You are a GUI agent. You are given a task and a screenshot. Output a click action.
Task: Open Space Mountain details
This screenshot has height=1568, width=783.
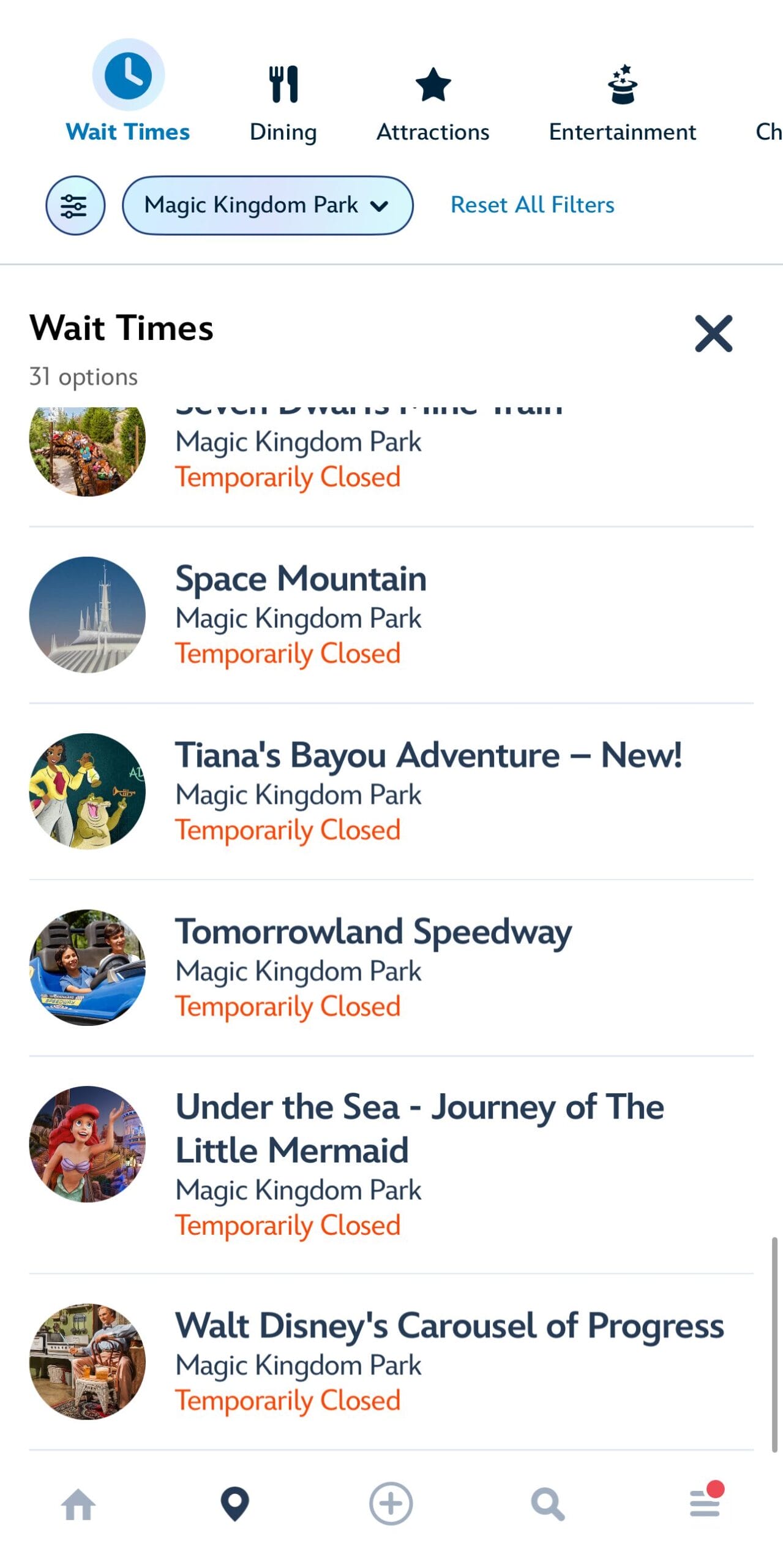tap(301, 614)
